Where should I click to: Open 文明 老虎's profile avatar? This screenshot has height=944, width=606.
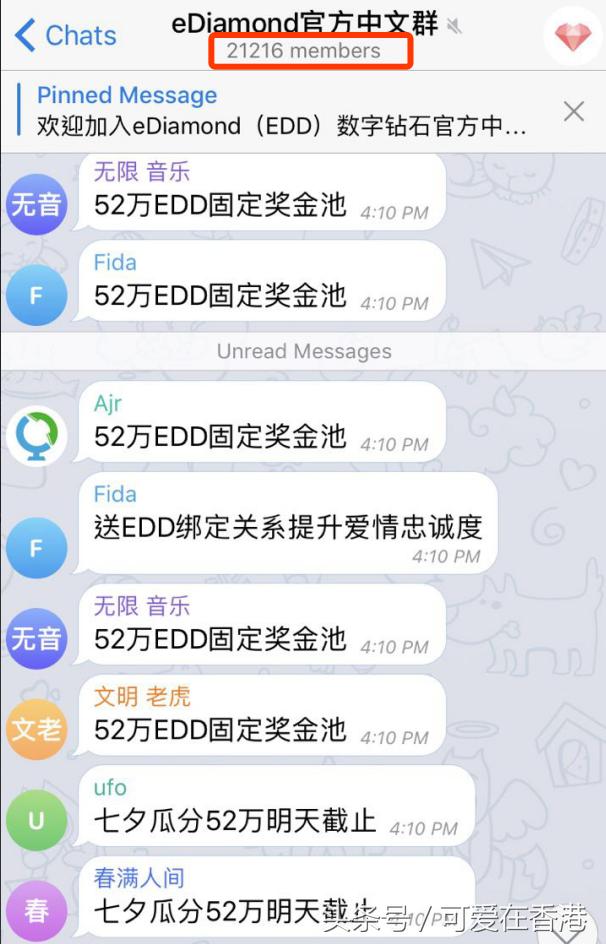coord(36,729)
